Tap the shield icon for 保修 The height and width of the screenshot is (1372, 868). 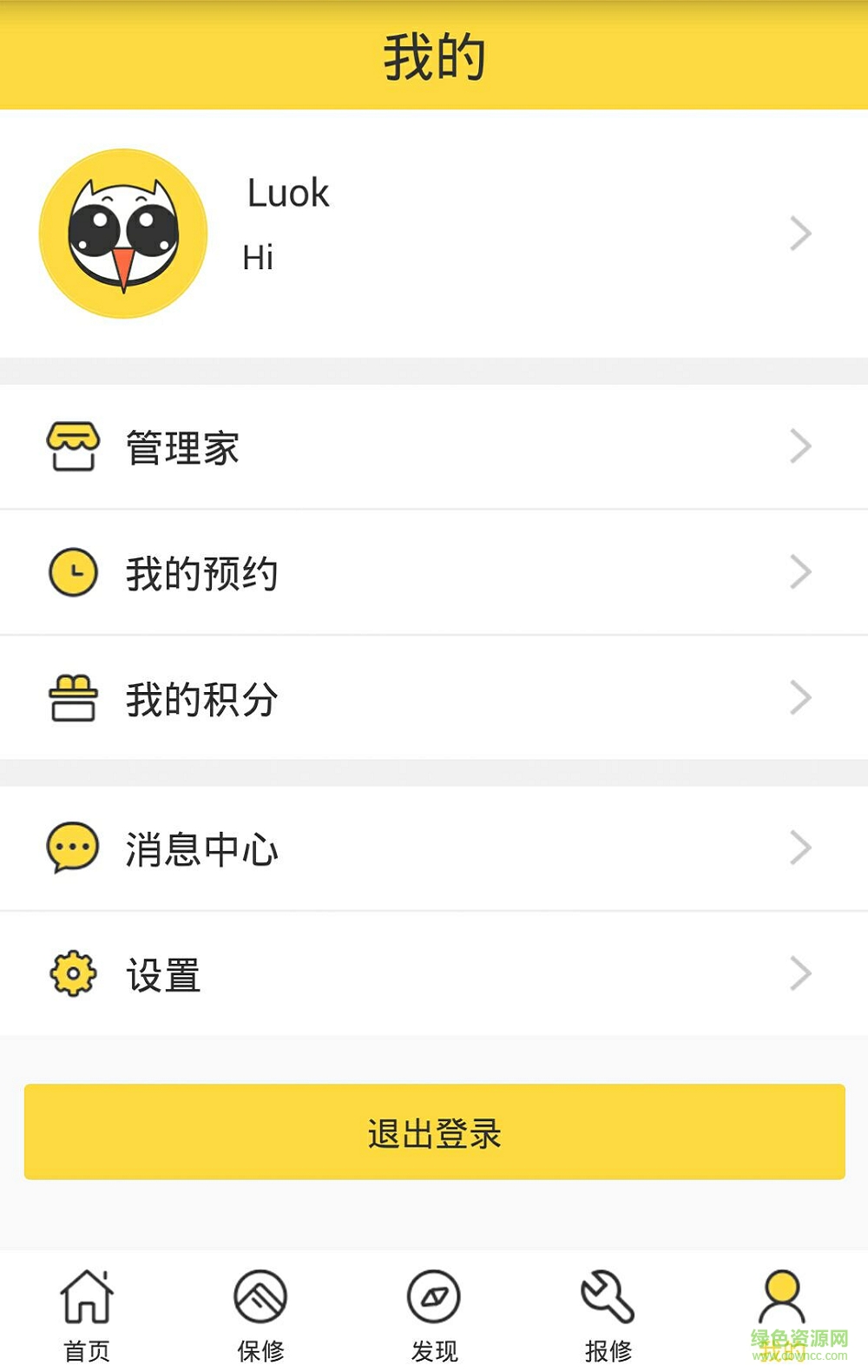[260, 1296]
